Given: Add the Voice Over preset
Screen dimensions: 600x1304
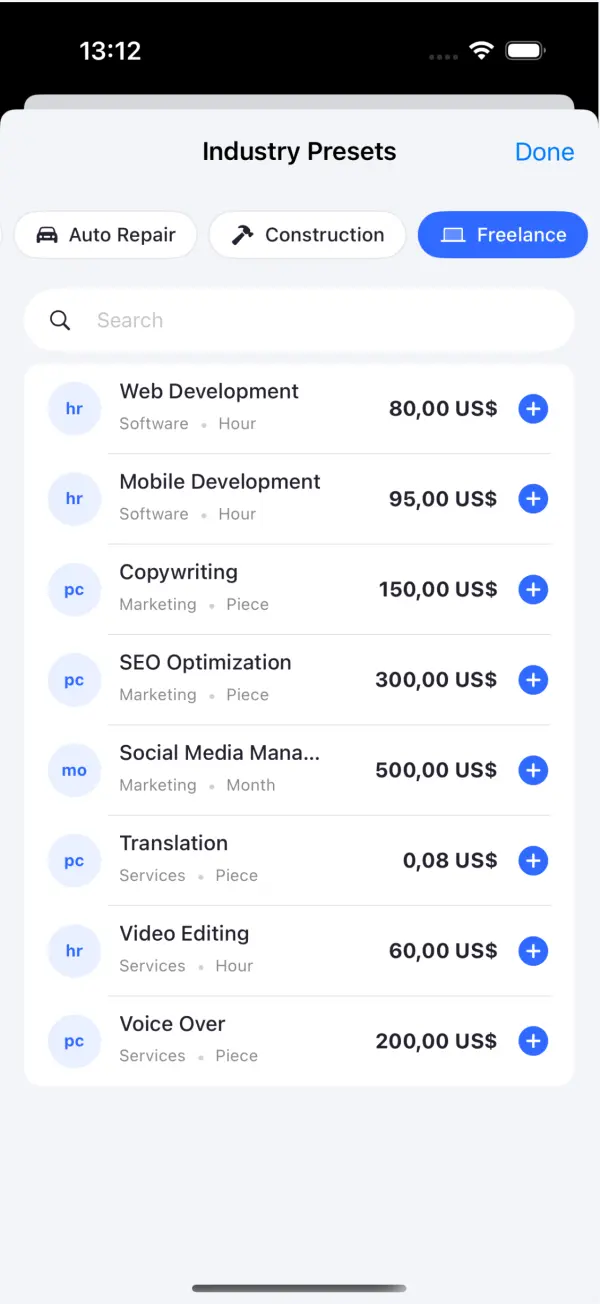Looking at the screenshot, I should (533, 1041).
